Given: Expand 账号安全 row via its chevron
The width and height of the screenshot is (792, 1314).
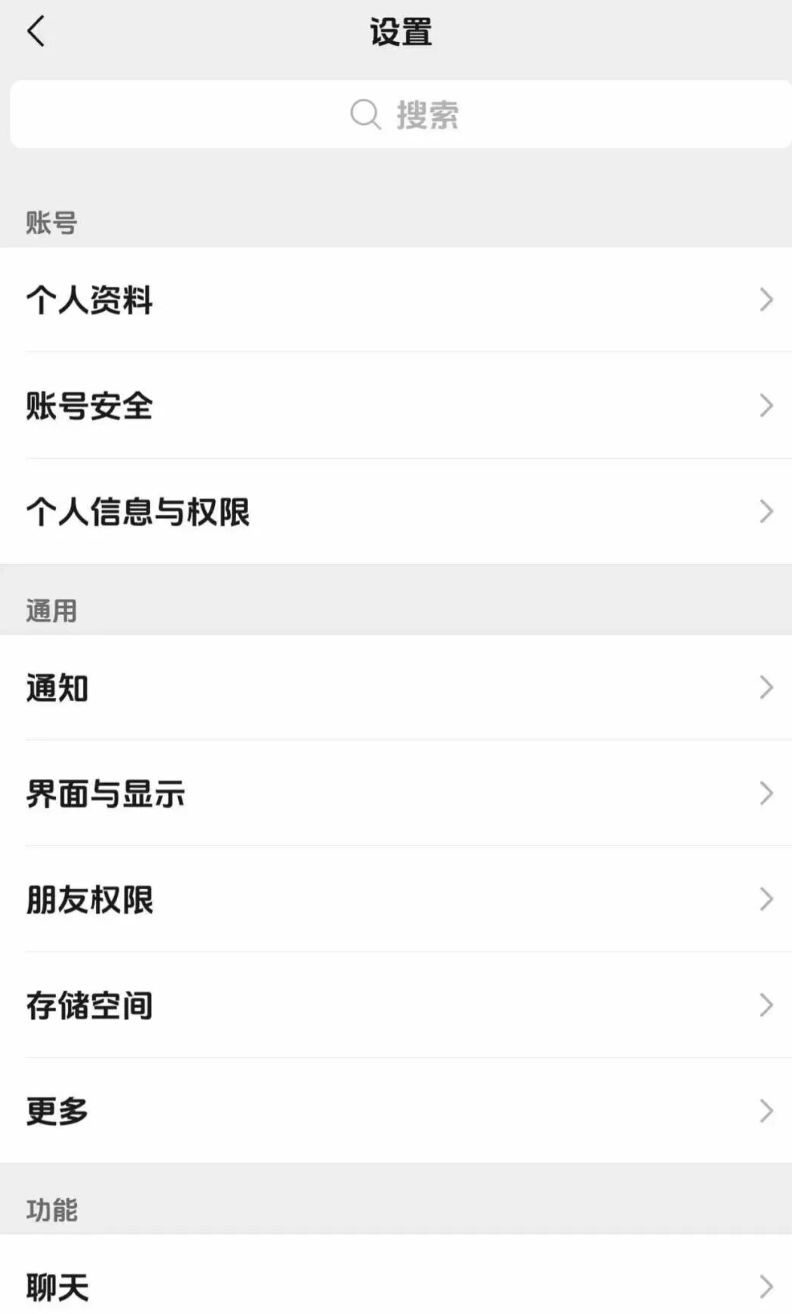Looking at the screenshot, I should click(x=765, y=406).
